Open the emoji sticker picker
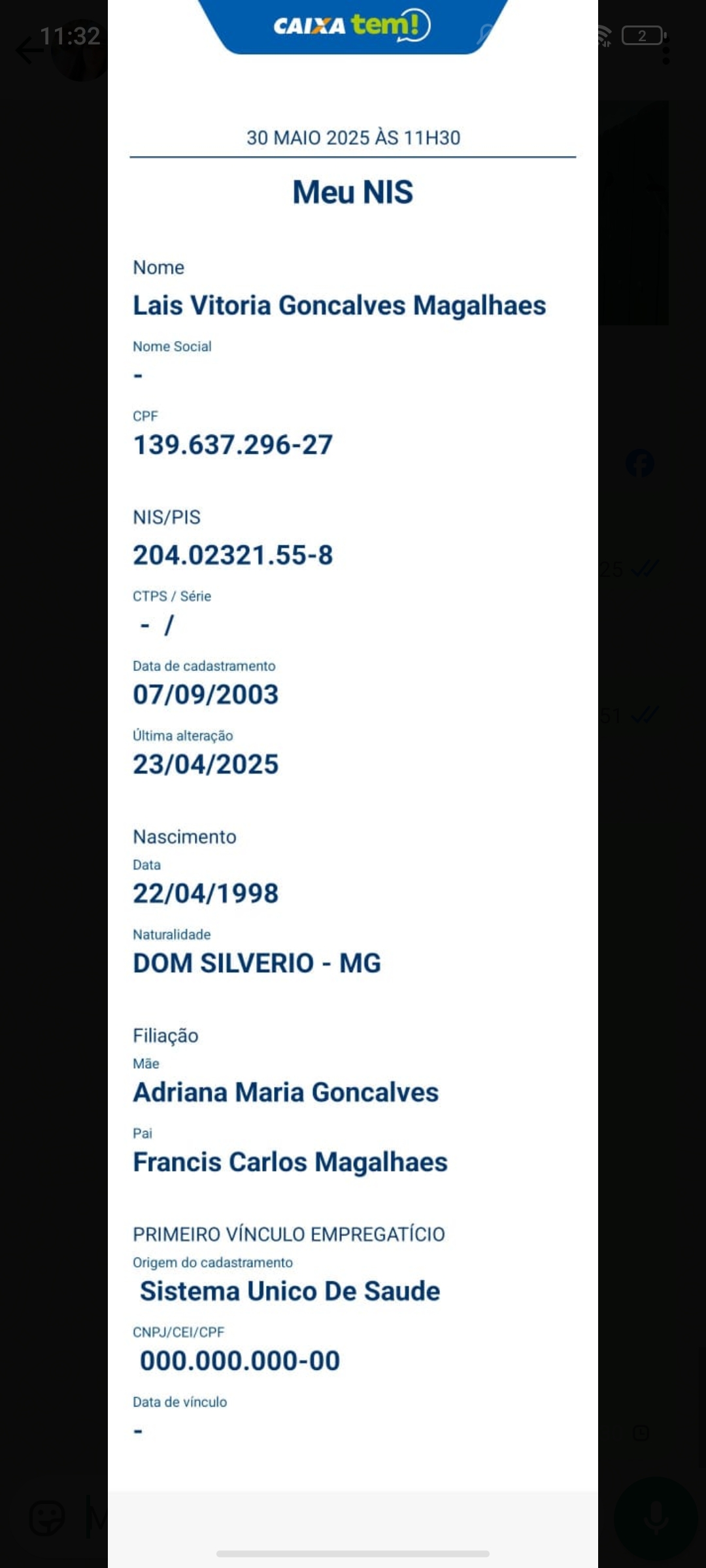The width and height of the screenshot is (706, 1568). (48, 1517)
